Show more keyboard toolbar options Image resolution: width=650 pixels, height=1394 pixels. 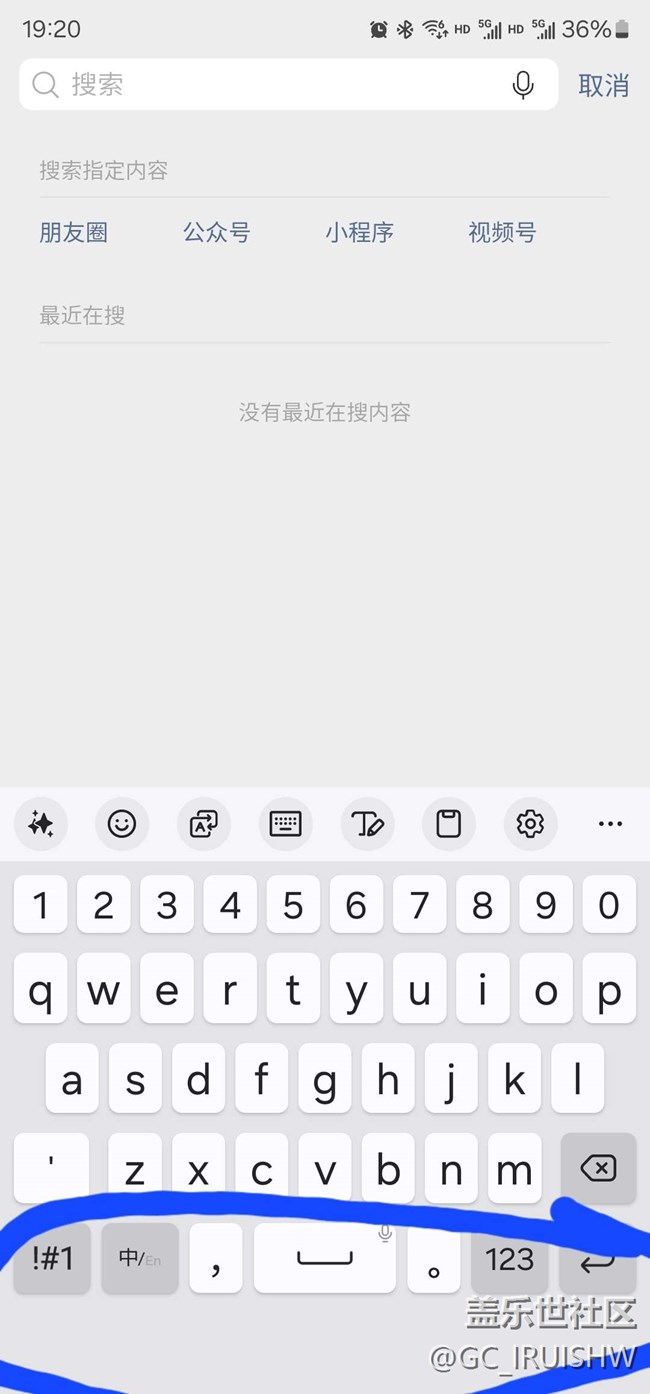click(610, 824)
